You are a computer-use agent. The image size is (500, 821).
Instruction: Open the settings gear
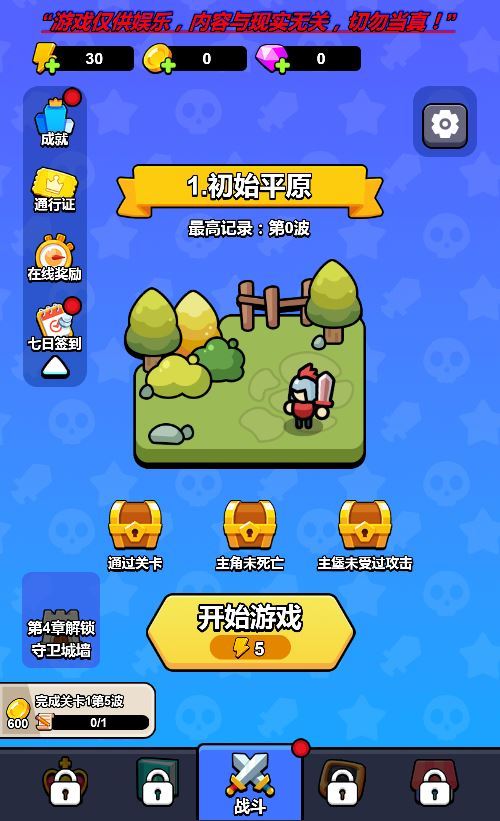click(445, 124)
